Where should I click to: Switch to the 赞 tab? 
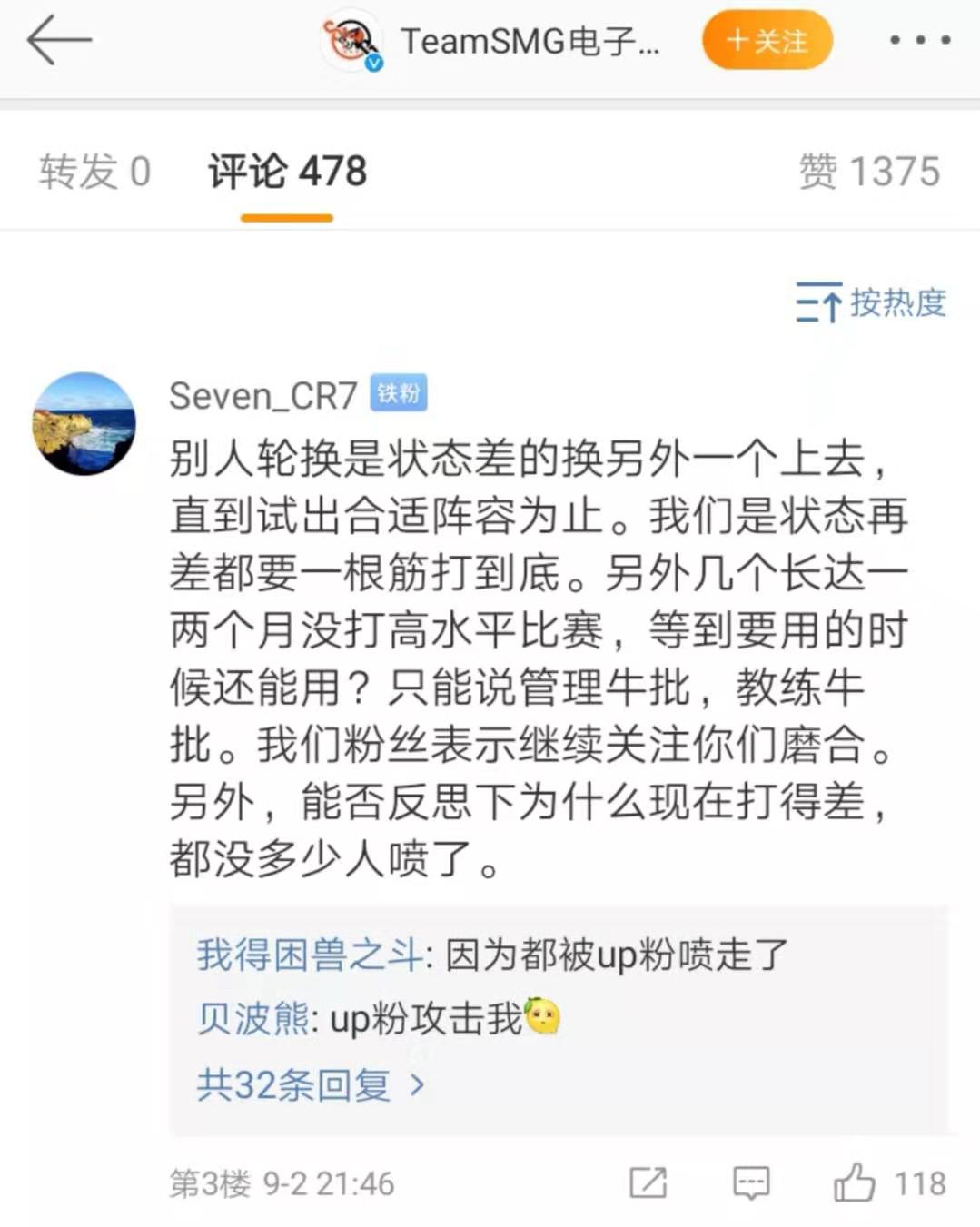point(869,172)
